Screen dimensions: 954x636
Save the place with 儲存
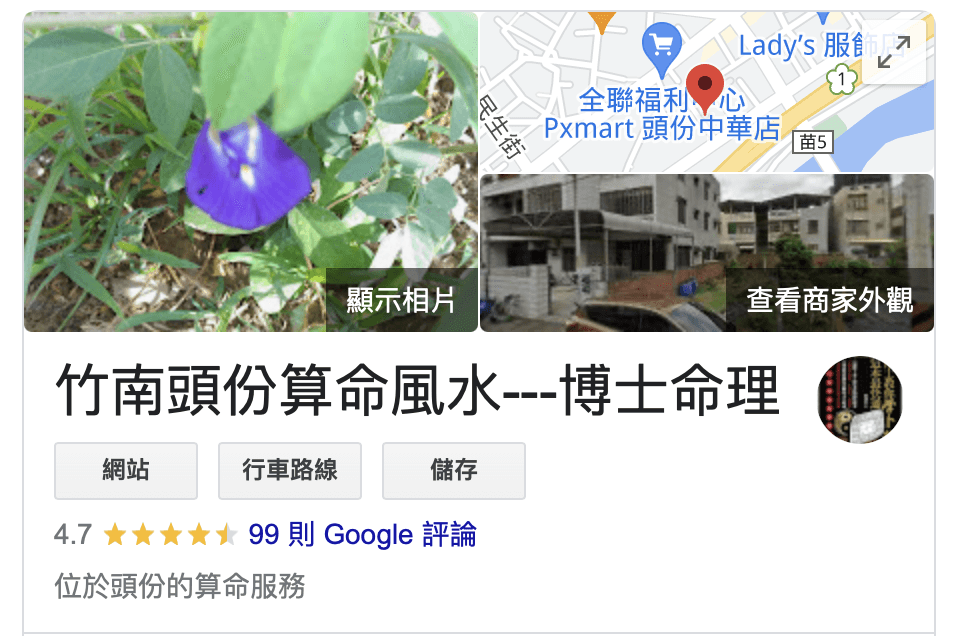tap(454, 470)
